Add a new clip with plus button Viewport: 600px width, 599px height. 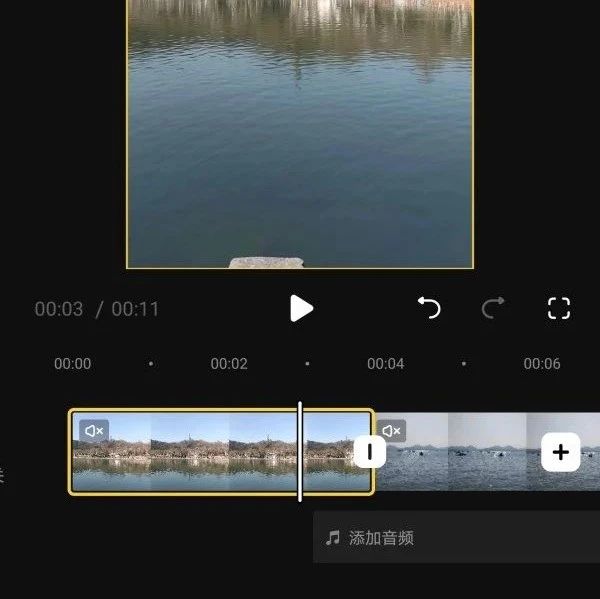pos(561,452)
